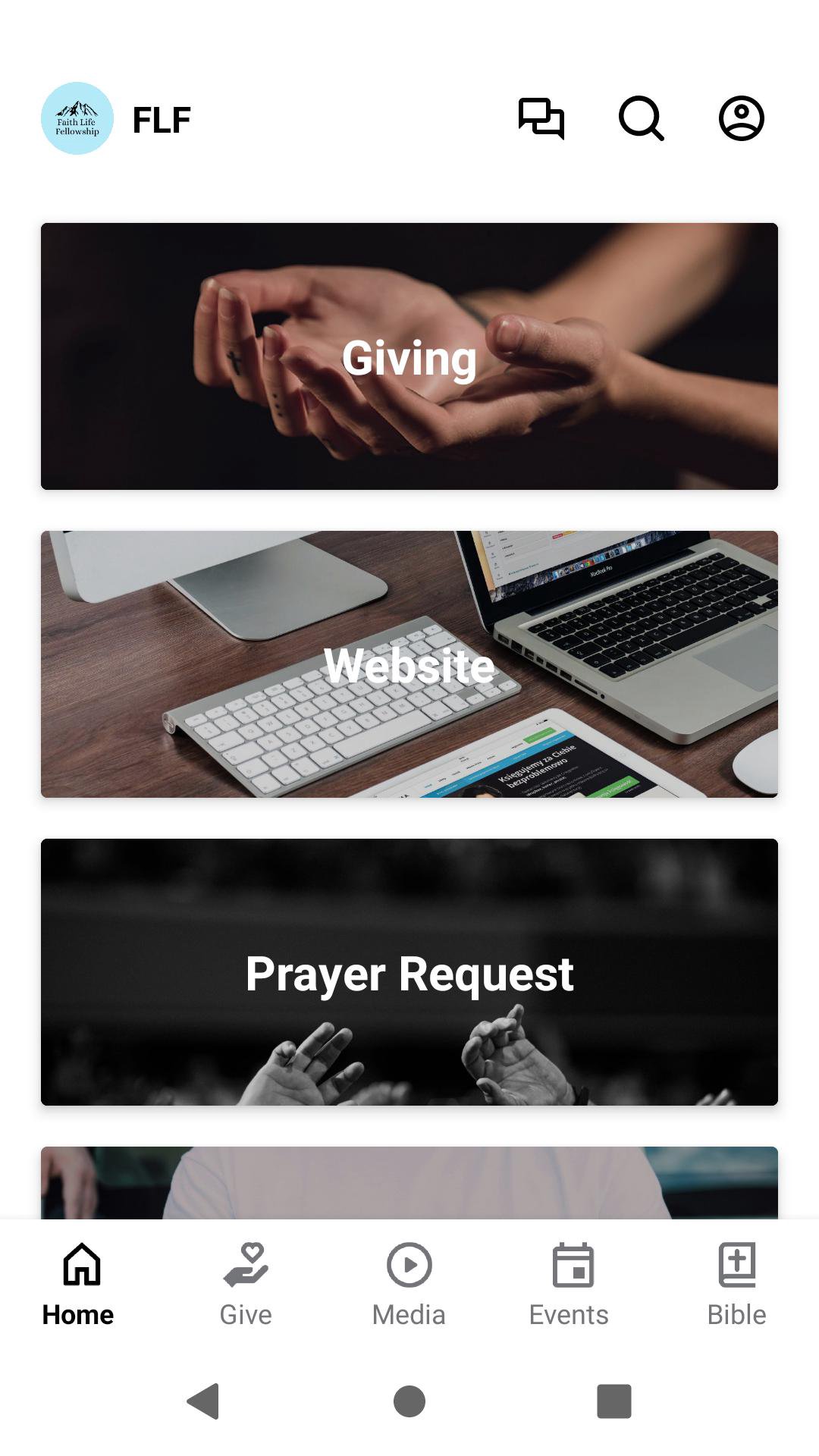The width and height of the screenshot is (819, 1456).
Task: Tap the system back button
Action: coord(203,1401)
